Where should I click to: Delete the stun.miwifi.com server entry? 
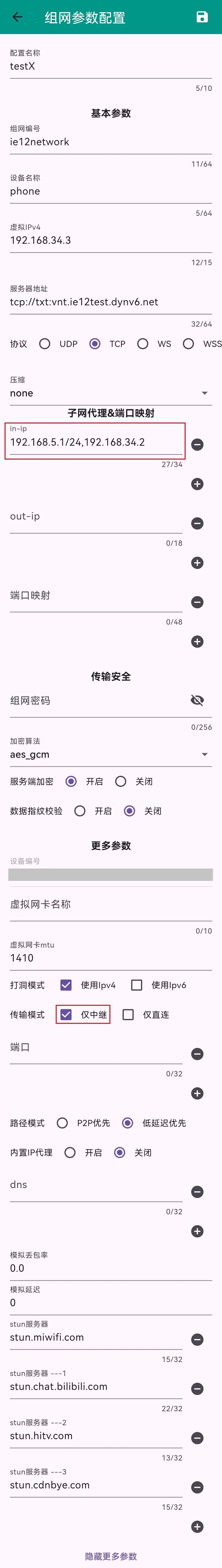click(x=197, y=1340)
